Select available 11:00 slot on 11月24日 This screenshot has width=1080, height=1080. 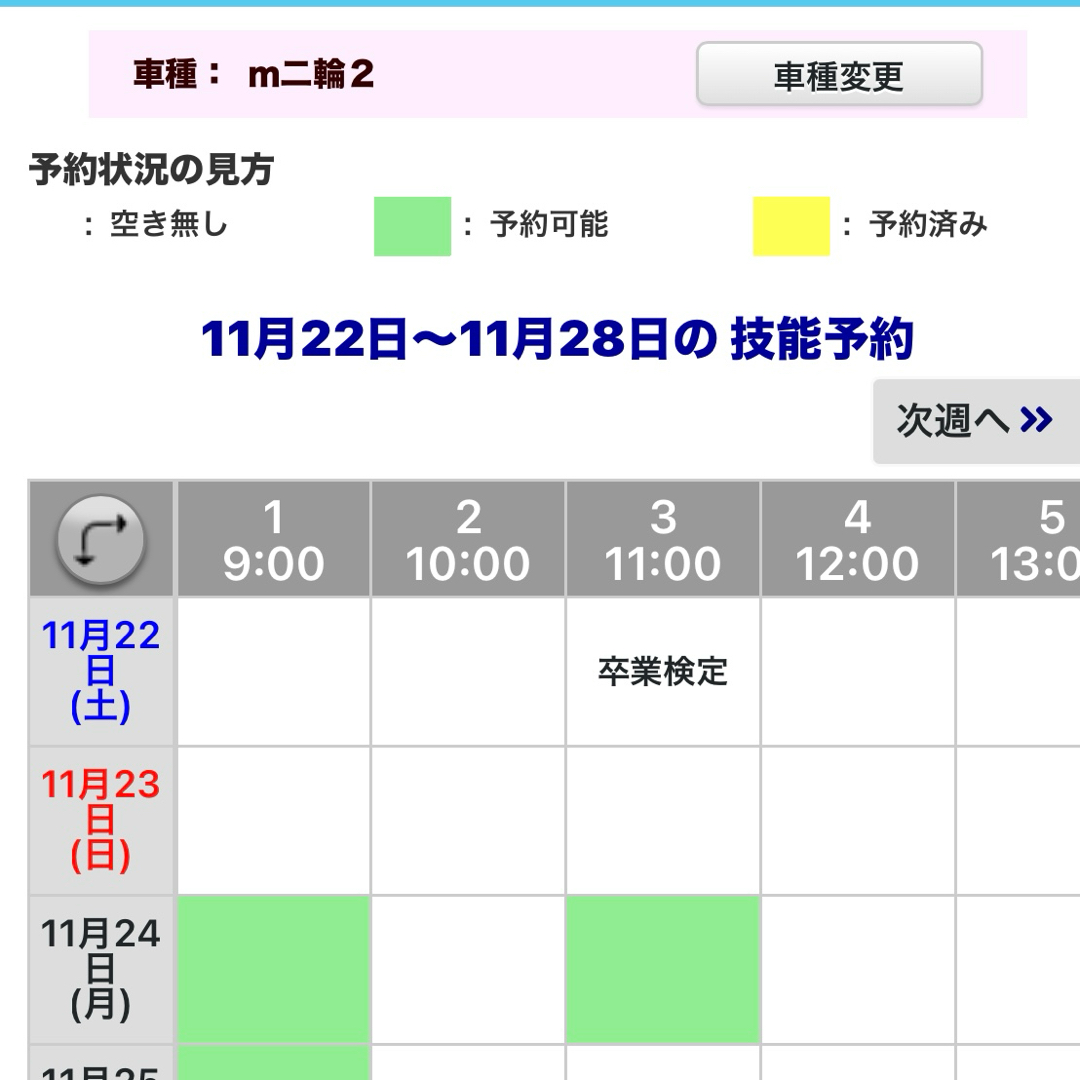pyautogui.click(x=663, y=969)
